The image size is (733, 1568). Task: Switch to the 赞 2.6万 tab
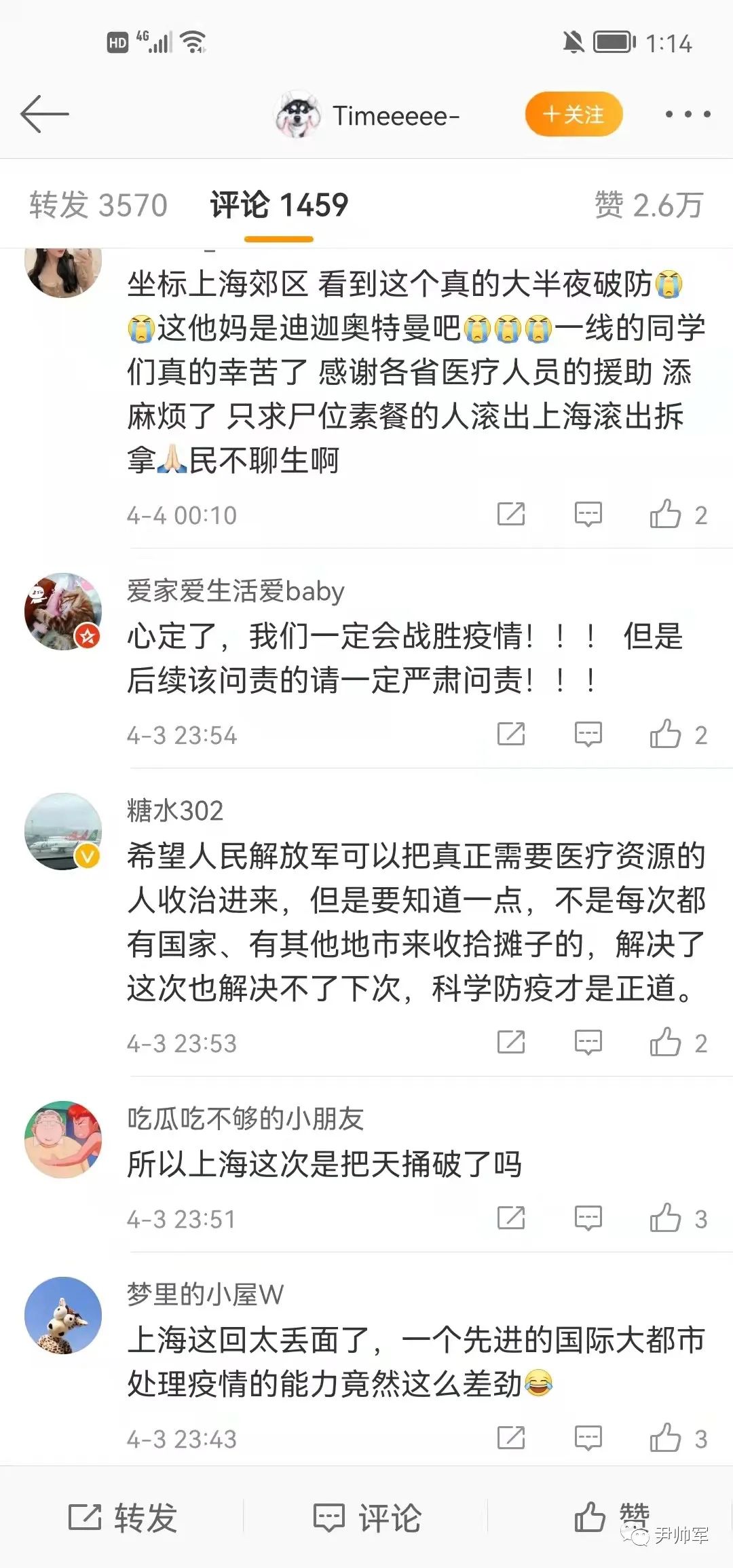(648, 205)
